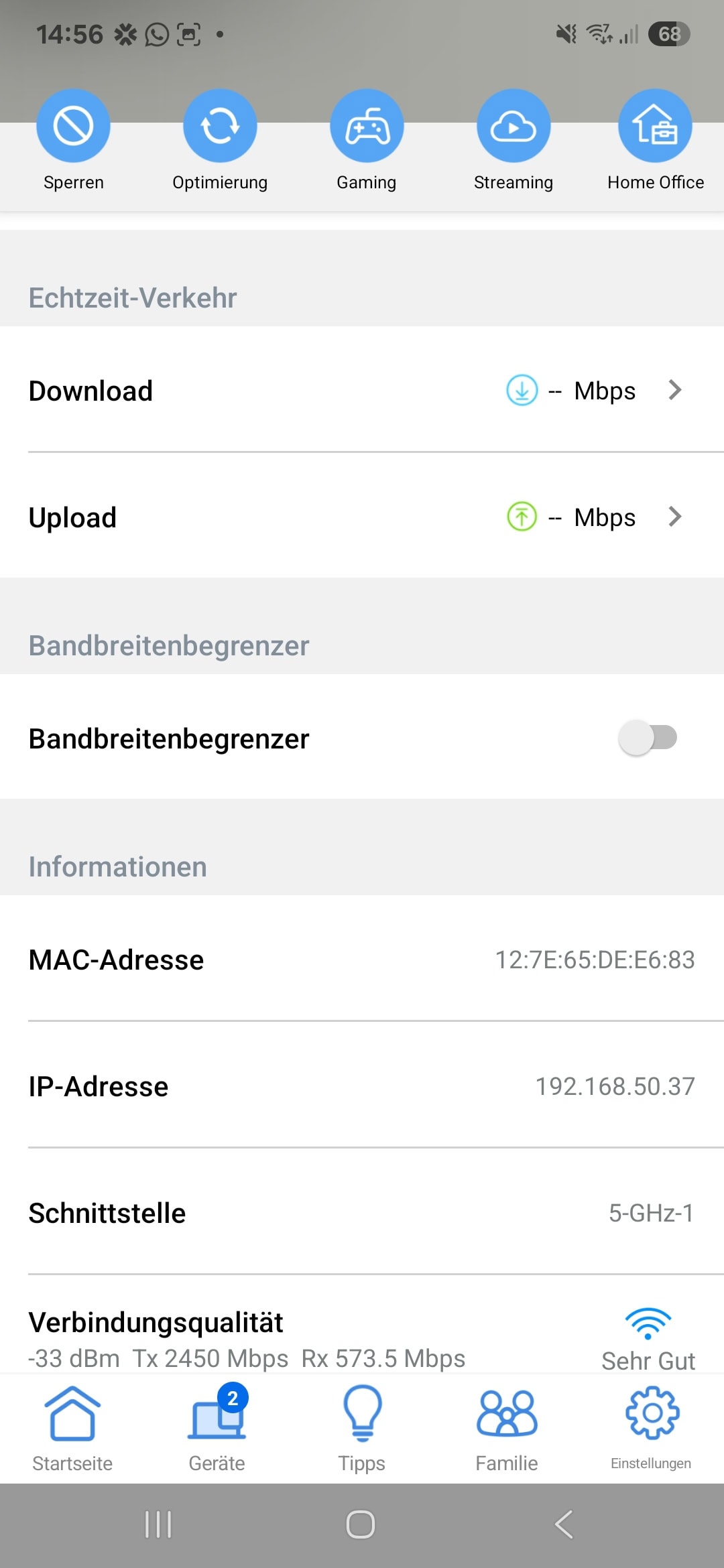Open the Upload traffic details
The width and height of the screenshot is (724, 1568).
pyautogui.click(x=362, y=517)
